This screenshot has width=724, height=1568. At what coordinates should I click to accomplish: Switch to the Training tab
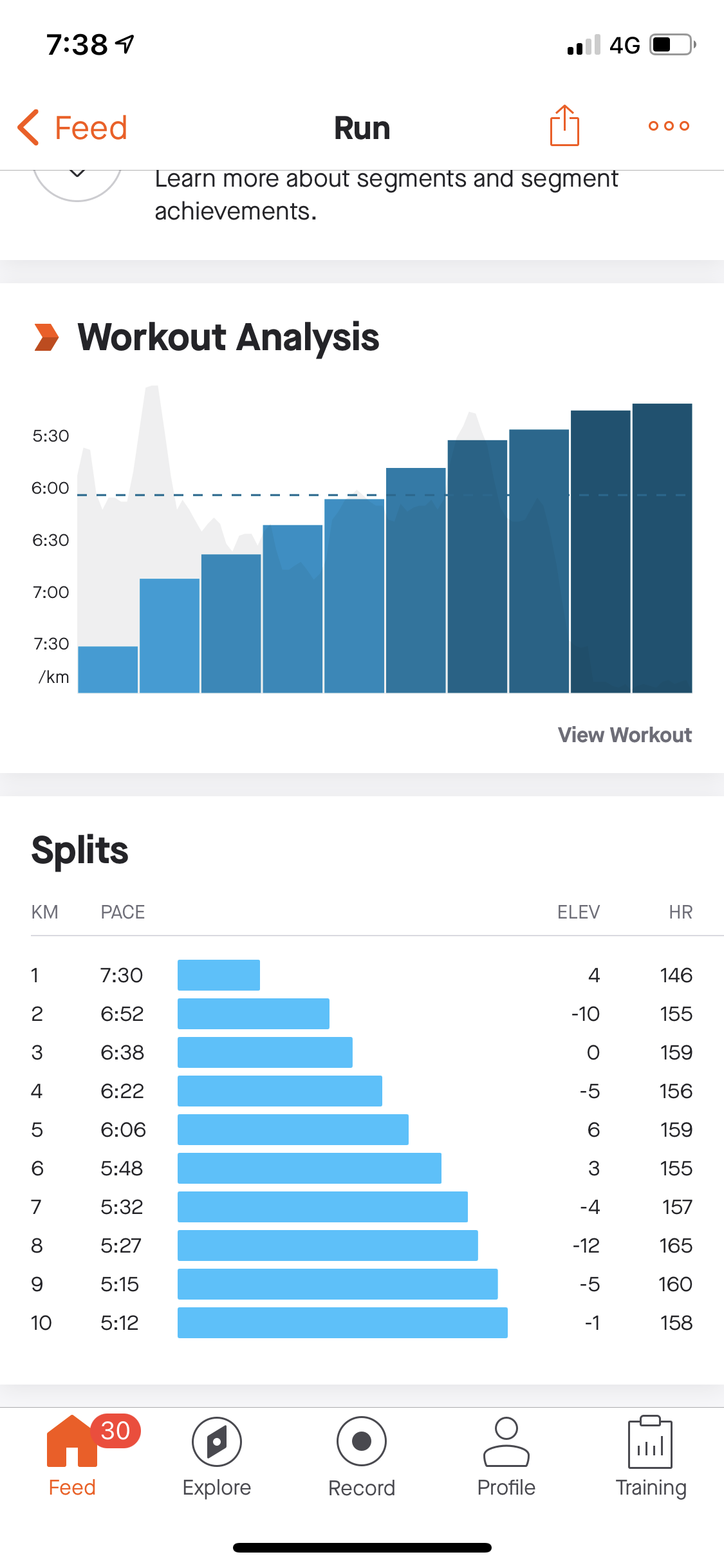(651, 1457)
